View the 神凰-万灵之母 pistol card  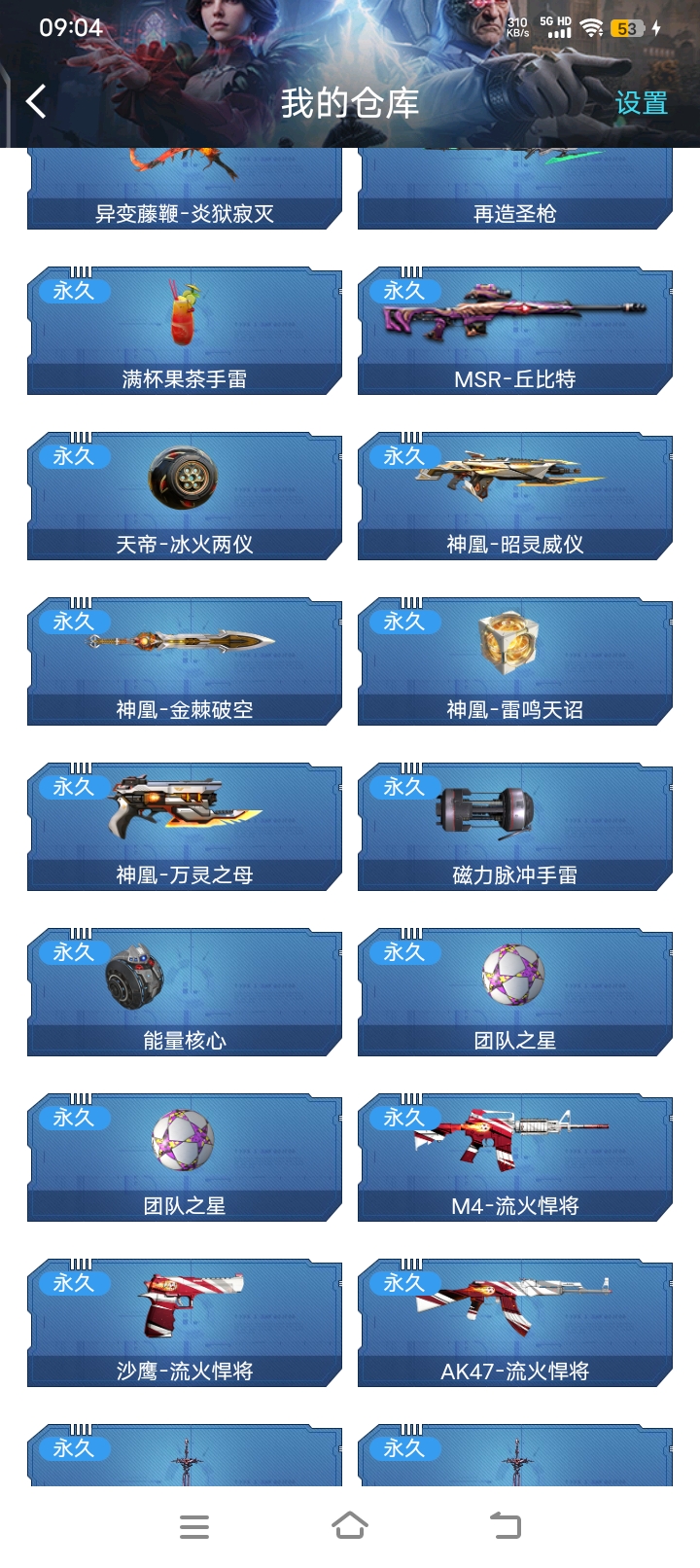tap(185, 827)
